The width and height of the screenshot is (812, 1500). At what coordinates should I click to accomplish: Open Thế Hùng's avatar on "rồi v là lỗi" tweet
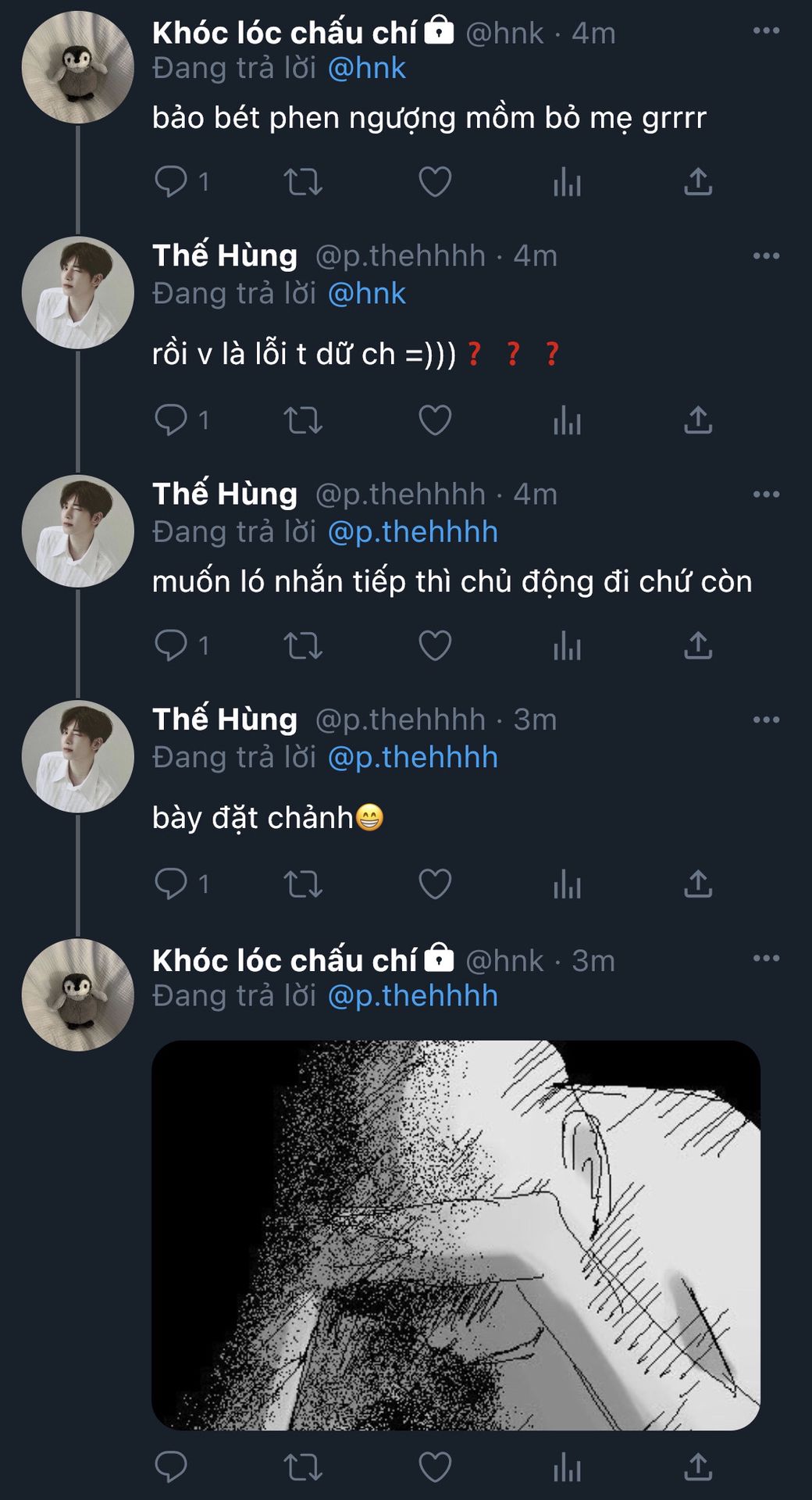point(77,293)
